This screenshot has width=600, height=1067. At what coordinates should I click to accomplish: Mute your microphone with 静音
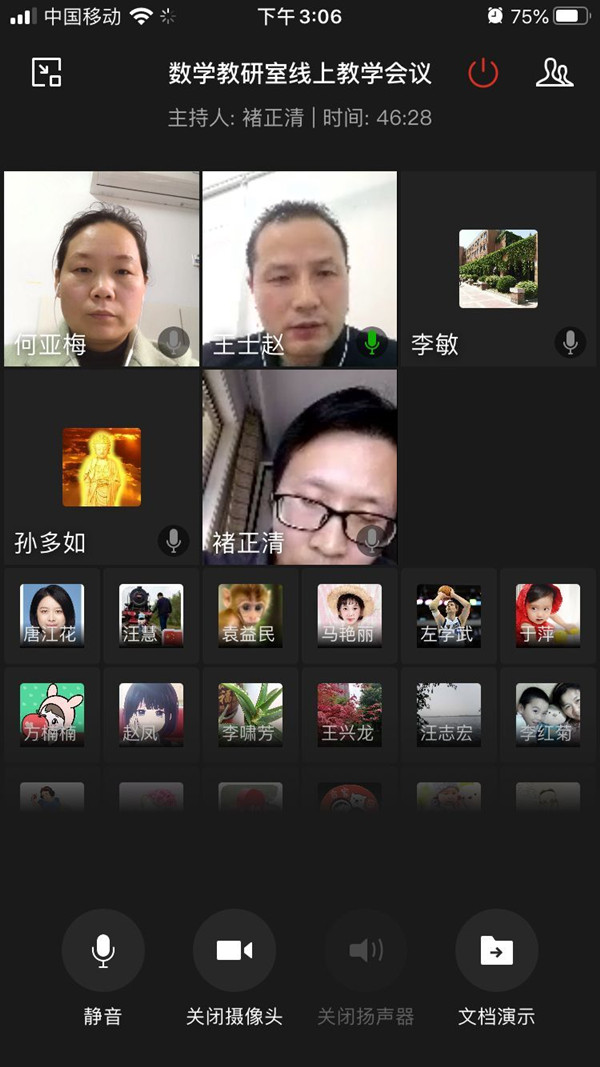click(x=103, y=950)
